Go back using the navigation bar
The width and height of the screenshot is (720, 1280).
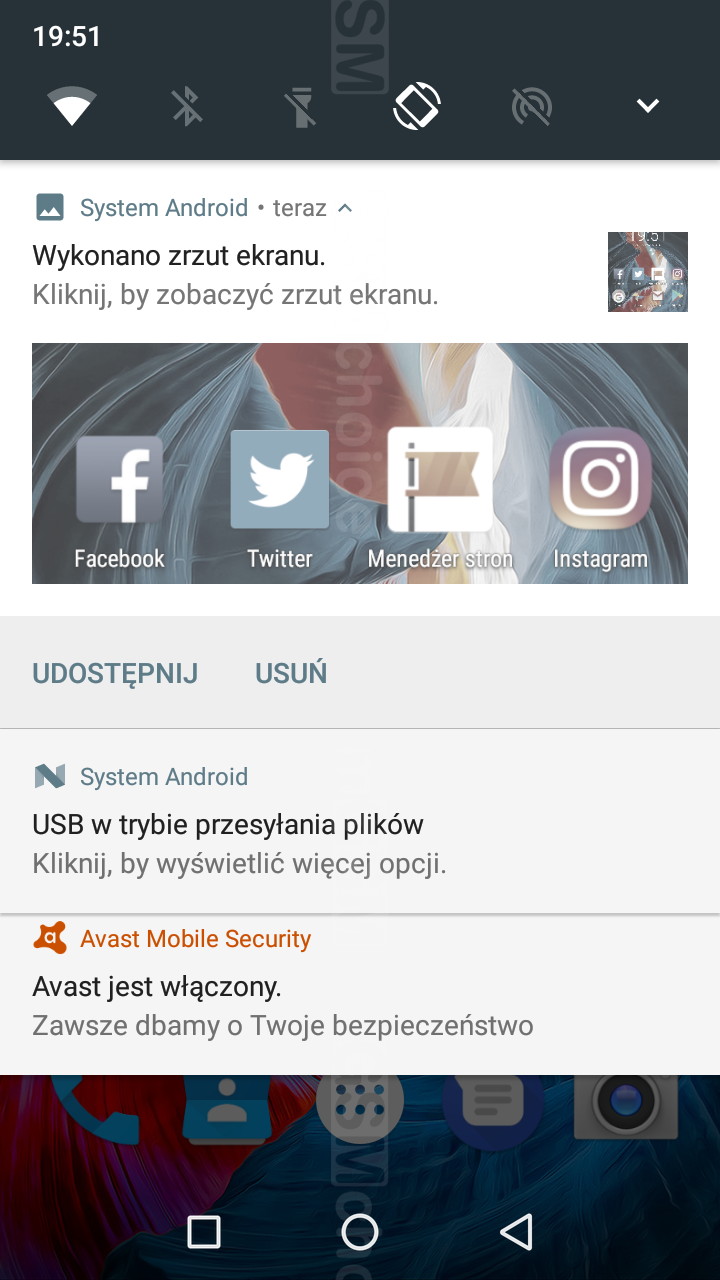click(517, 1232)
